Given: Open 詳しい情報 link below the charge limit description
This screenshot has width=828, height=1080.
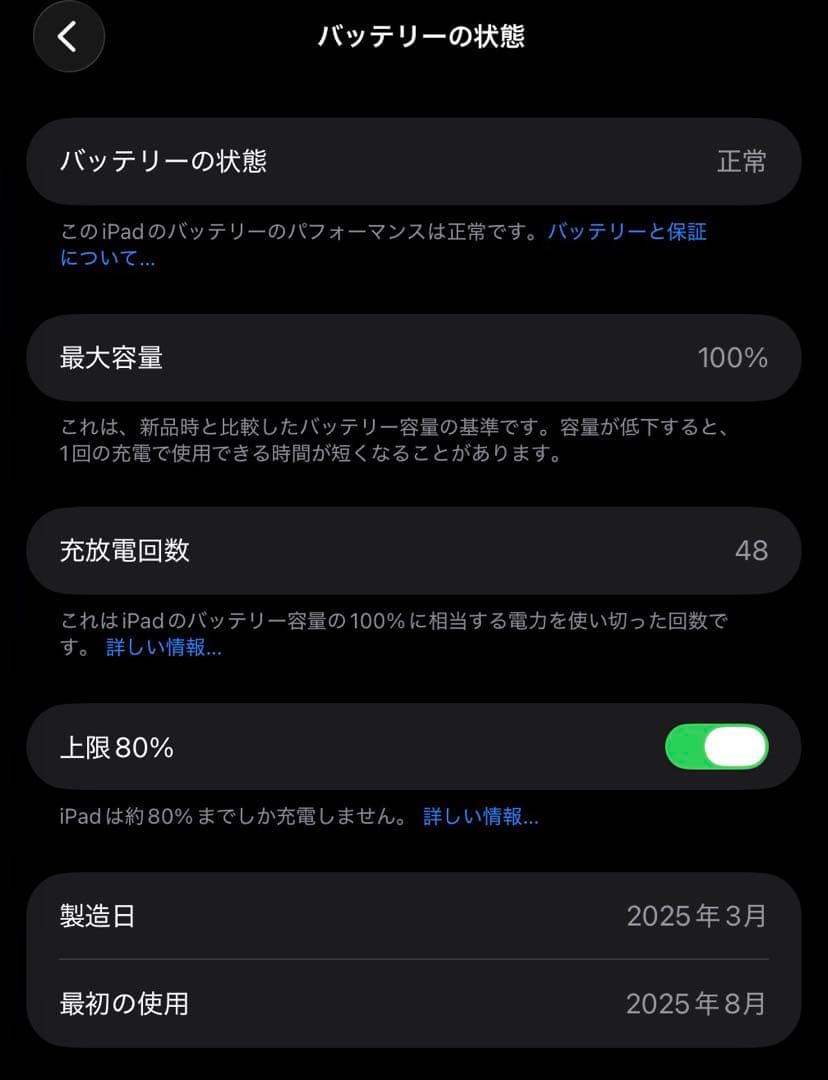Looking at the screenshot, I should 481,816.
